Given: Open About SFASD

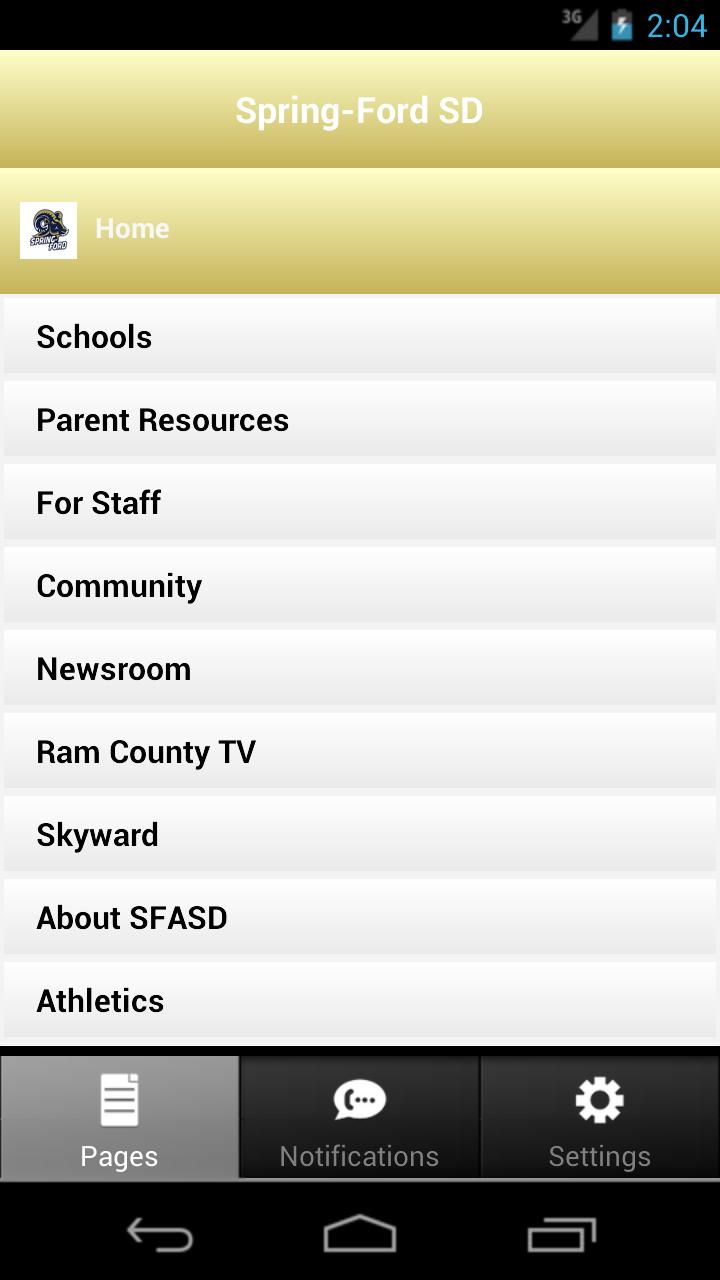Looking at the screenshot, I should click(x=360, y=918).
